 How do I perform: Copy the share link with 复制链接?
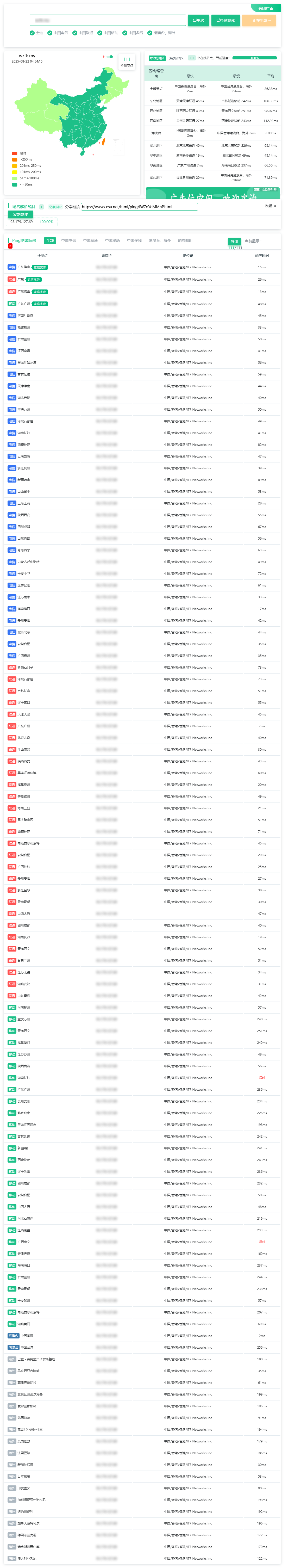click(x=20, y=214)
